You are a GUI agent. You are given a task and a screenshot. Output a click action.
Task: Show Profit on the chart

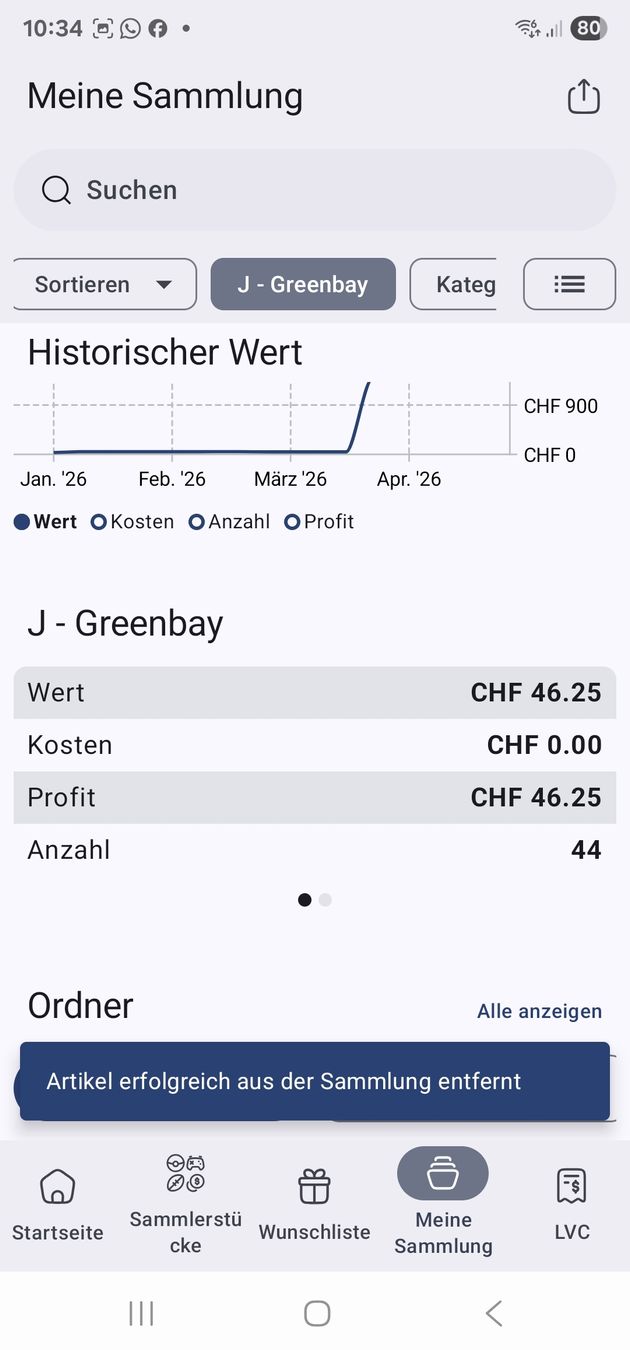[319, 521]
